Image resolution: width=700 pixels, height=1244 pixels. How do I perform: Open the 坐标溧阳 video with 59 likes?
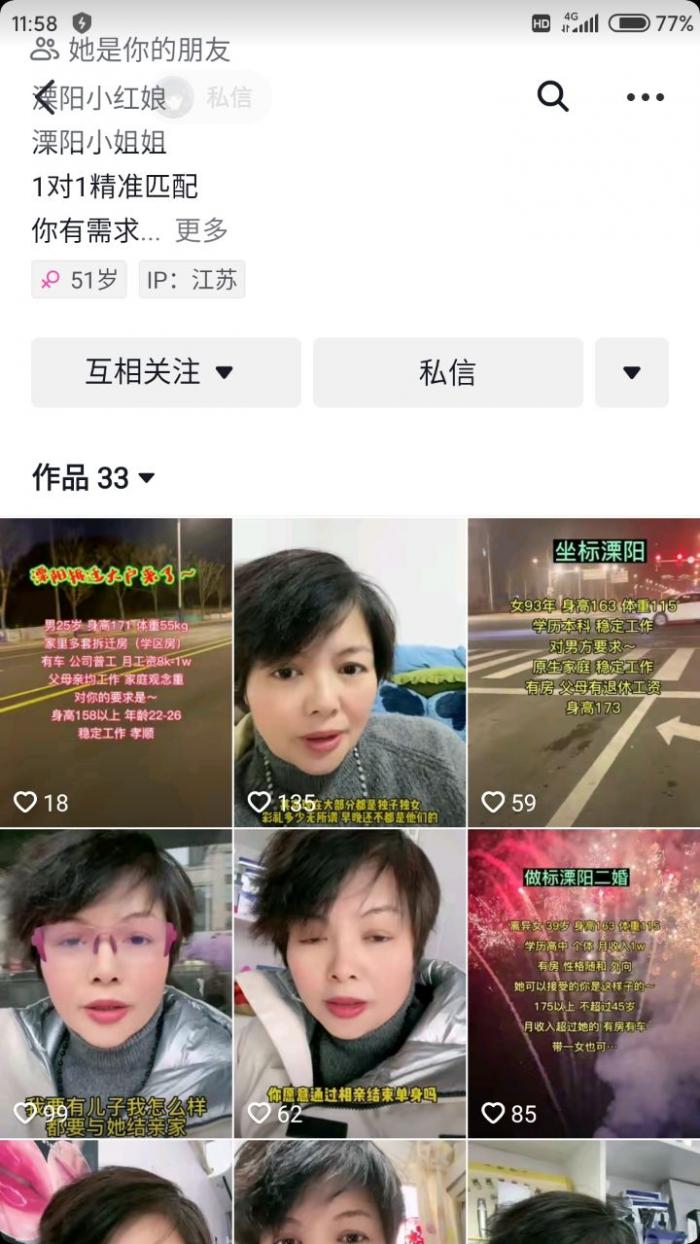tap(584, 672)
